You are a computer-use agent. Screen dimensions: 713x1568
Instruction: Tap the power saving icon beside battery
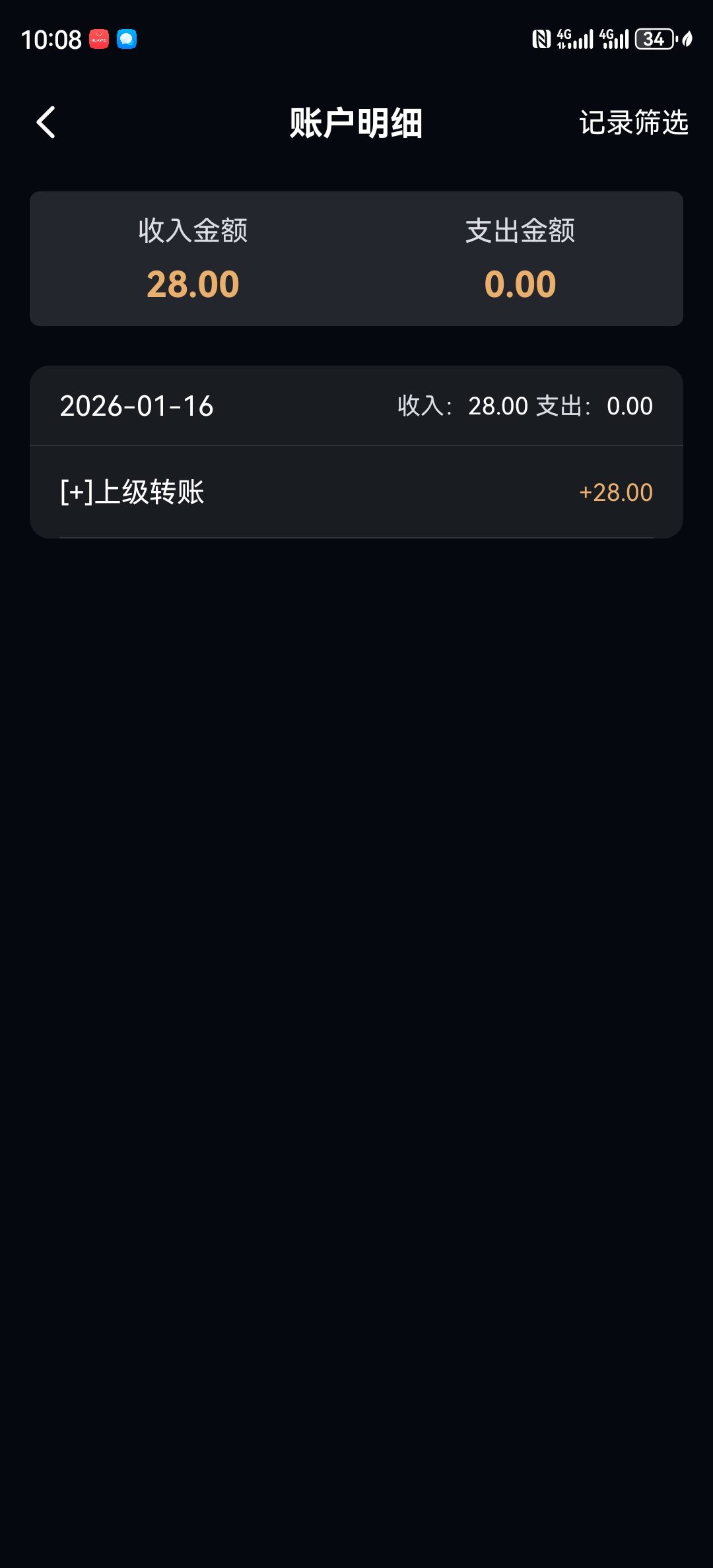[690, 40]
